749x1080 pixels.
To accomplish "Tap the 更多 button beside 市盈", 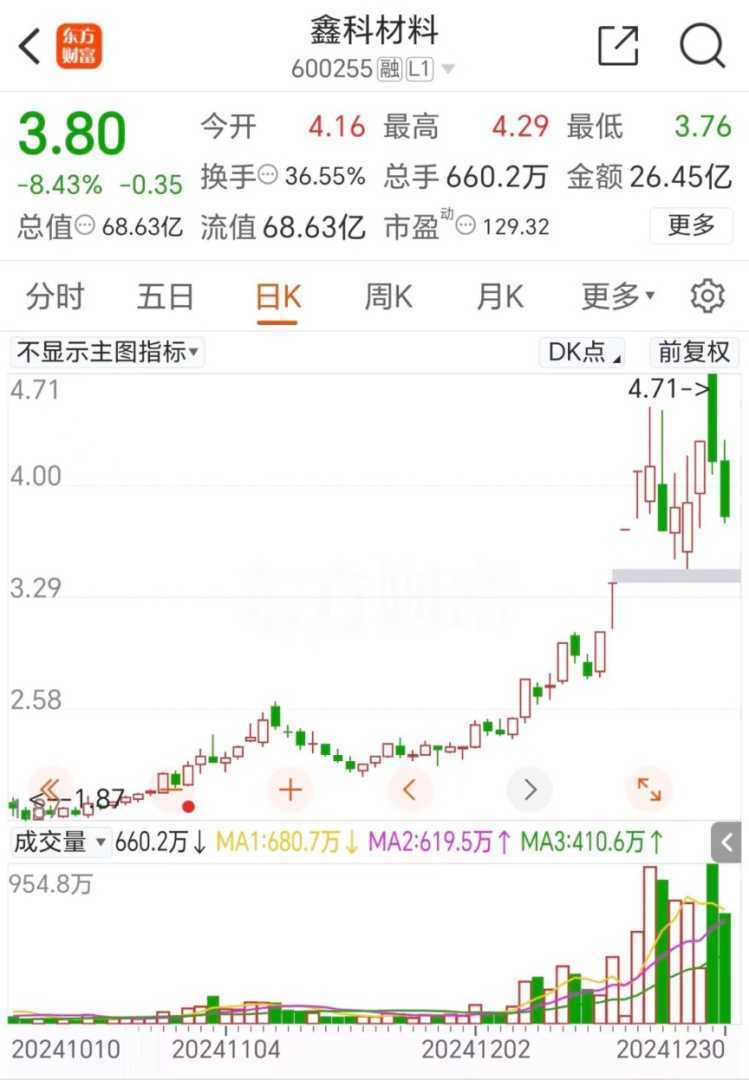I will (691, 225).
